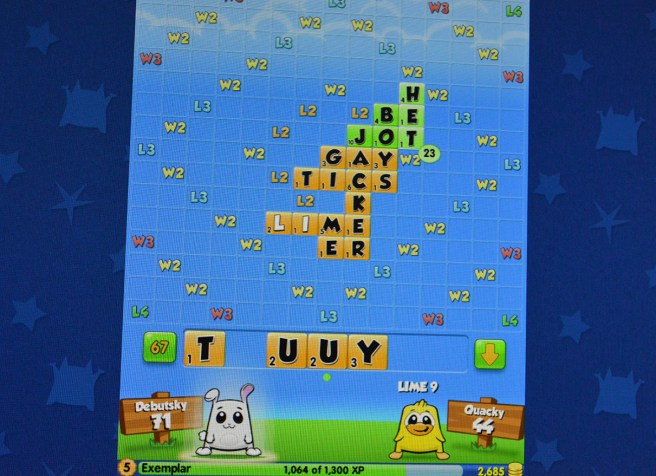Open Quacky's opponent sign

click(484, 417)
